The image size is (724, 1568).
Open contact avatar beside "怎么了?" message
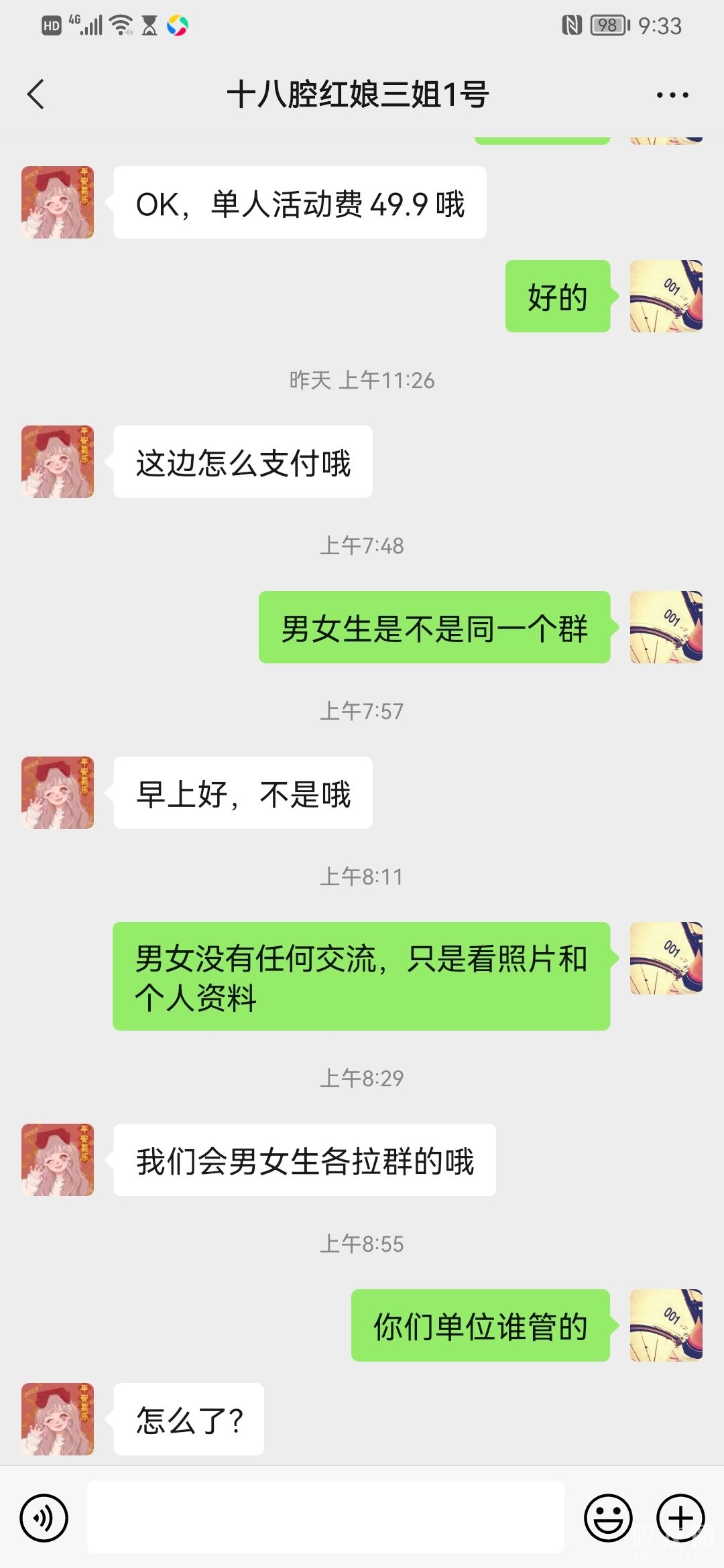pos(58,1419)
